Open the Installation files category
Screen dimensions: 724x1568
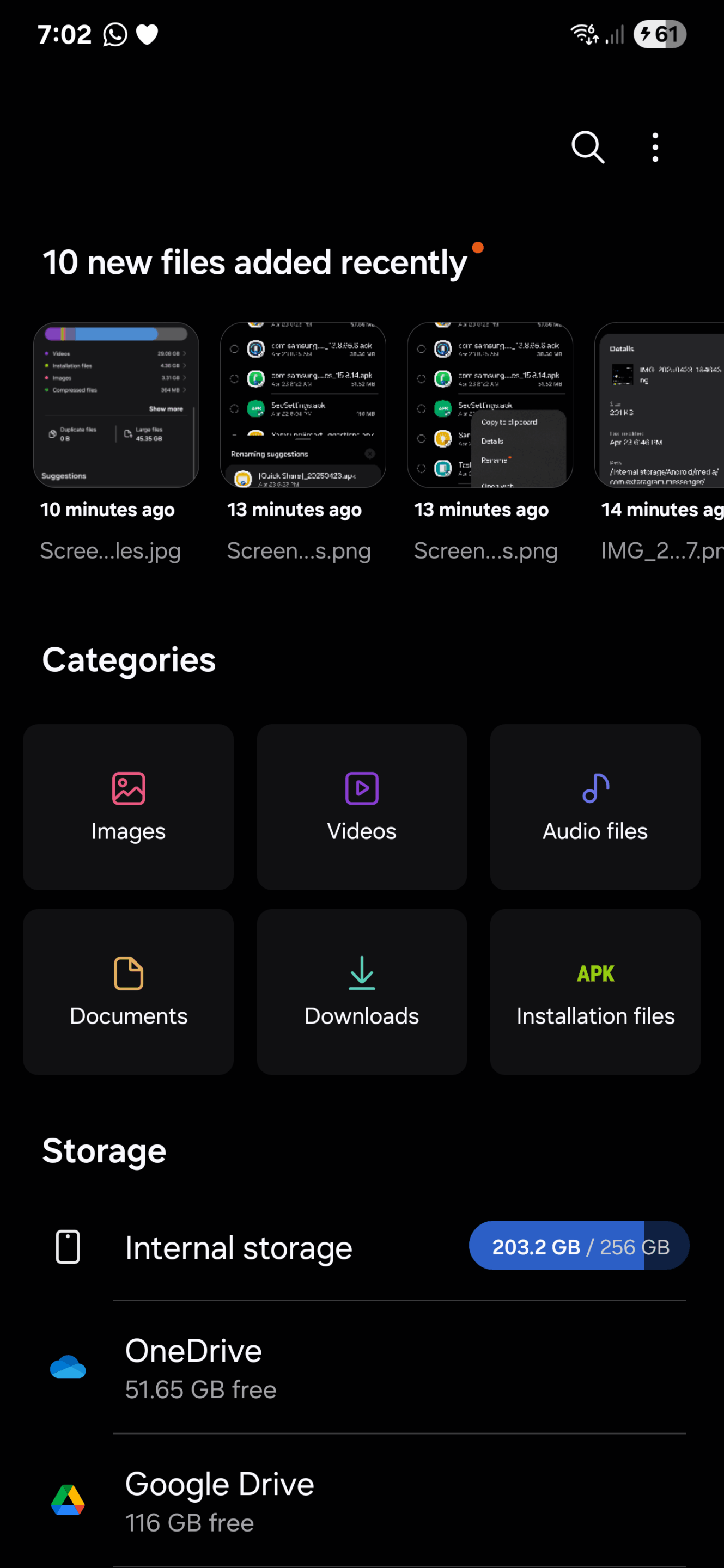595,991
